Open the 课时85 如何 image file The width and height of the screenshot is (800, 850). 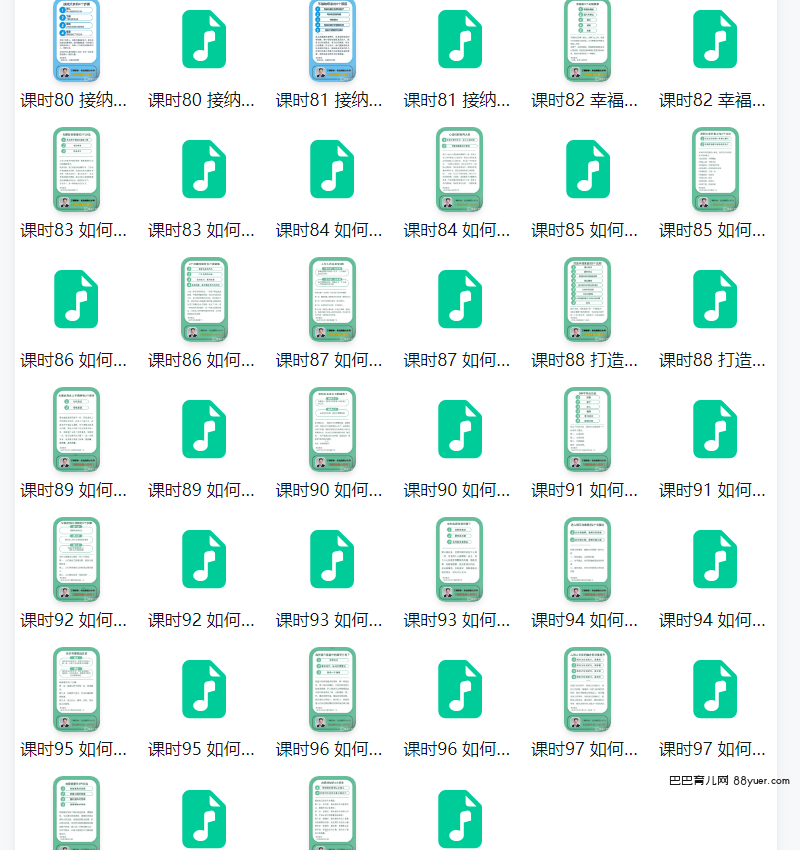click(x=715, y=169)
